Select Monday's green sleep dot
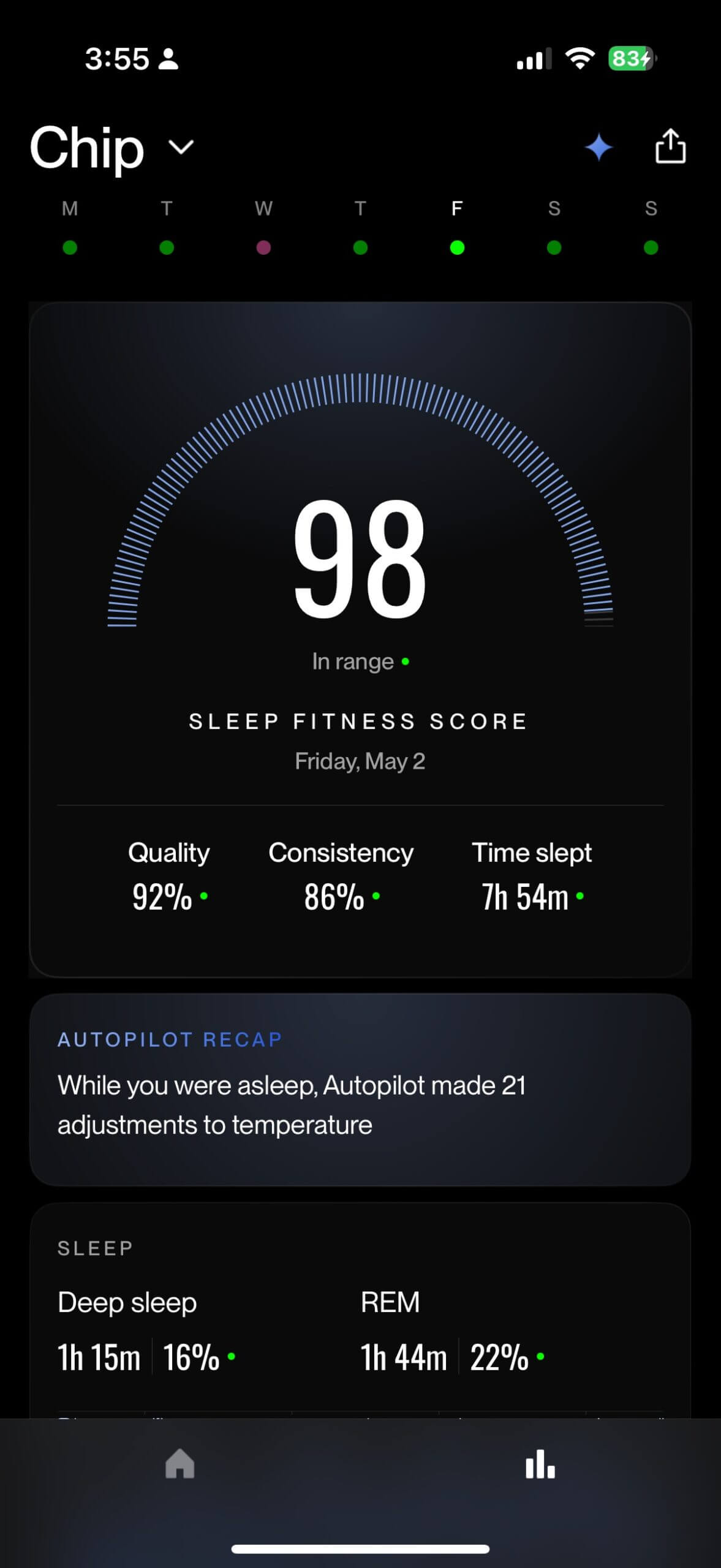 (x=69, y=247)
